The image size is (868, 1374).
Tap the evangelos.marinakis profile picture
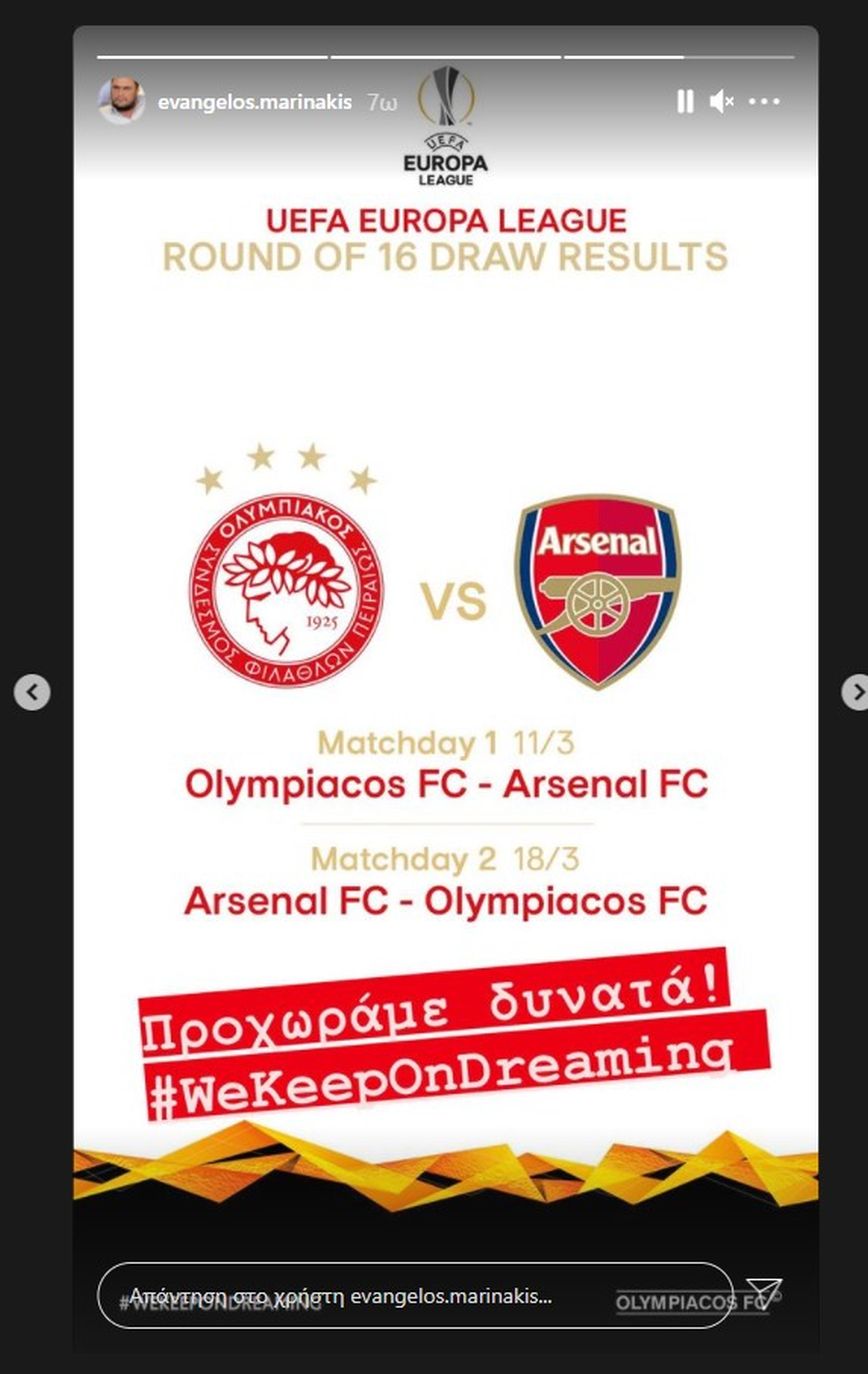[121, 101]
